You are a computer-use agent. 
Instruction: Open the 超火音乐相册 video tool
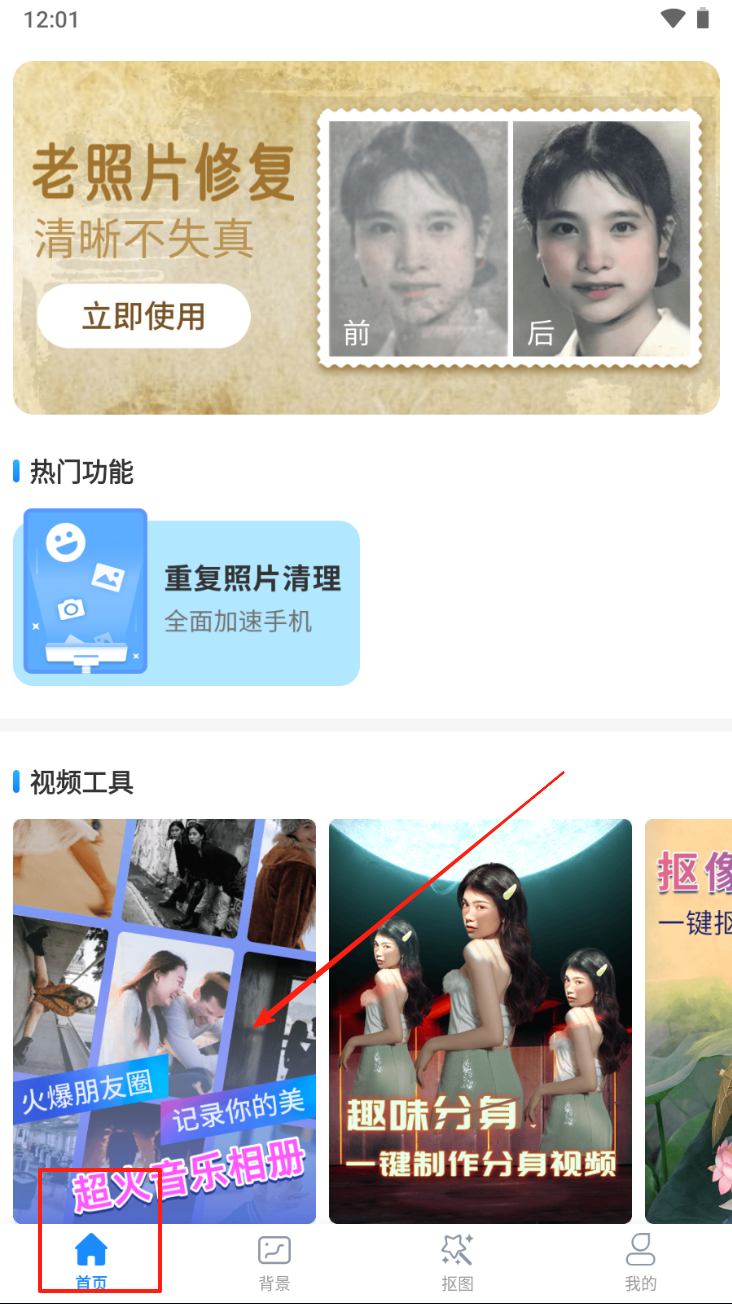[x=164, y=1020]
